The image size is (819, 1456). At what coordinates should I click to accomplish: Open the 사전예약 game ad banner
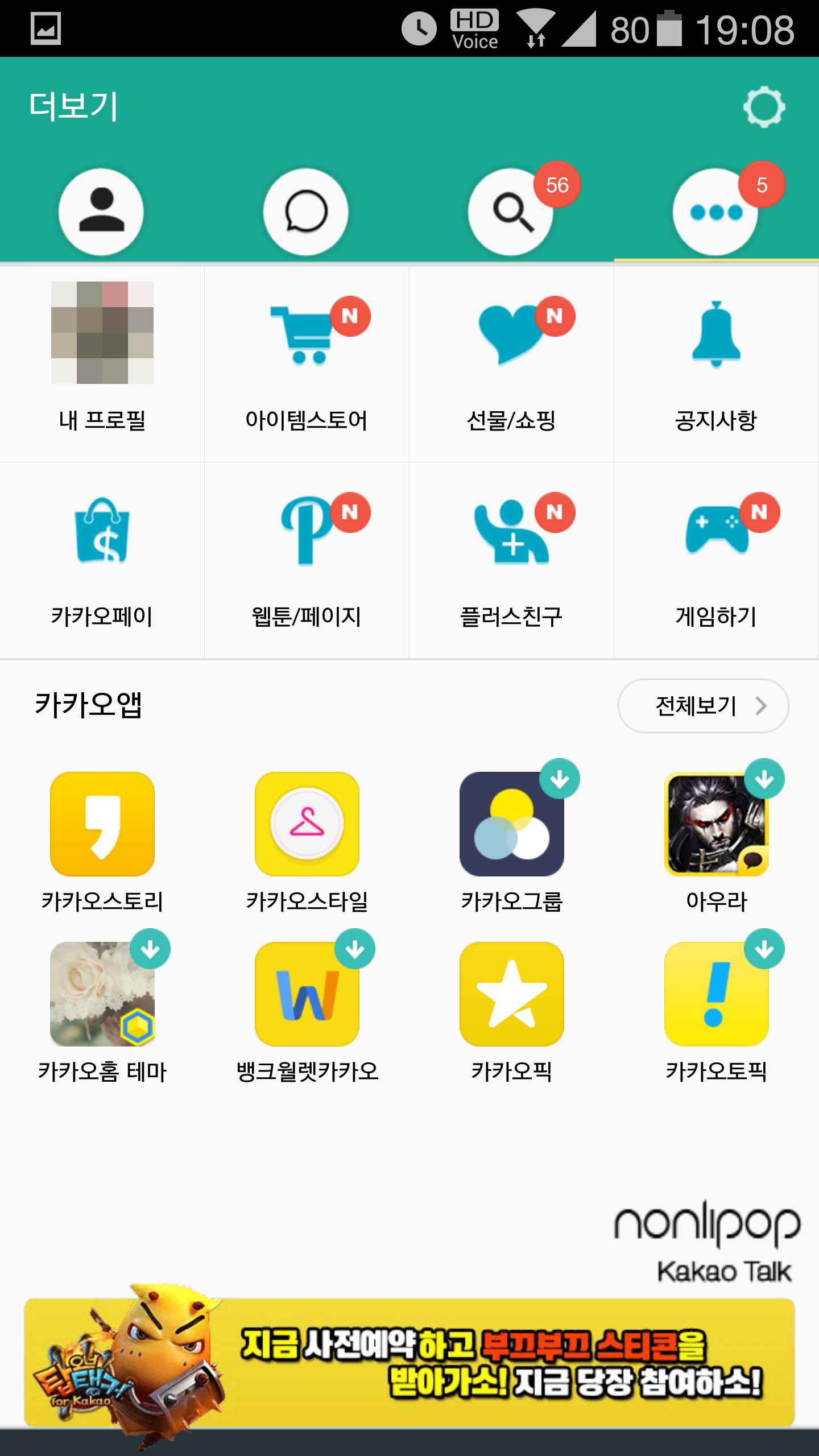(409, 1362)
